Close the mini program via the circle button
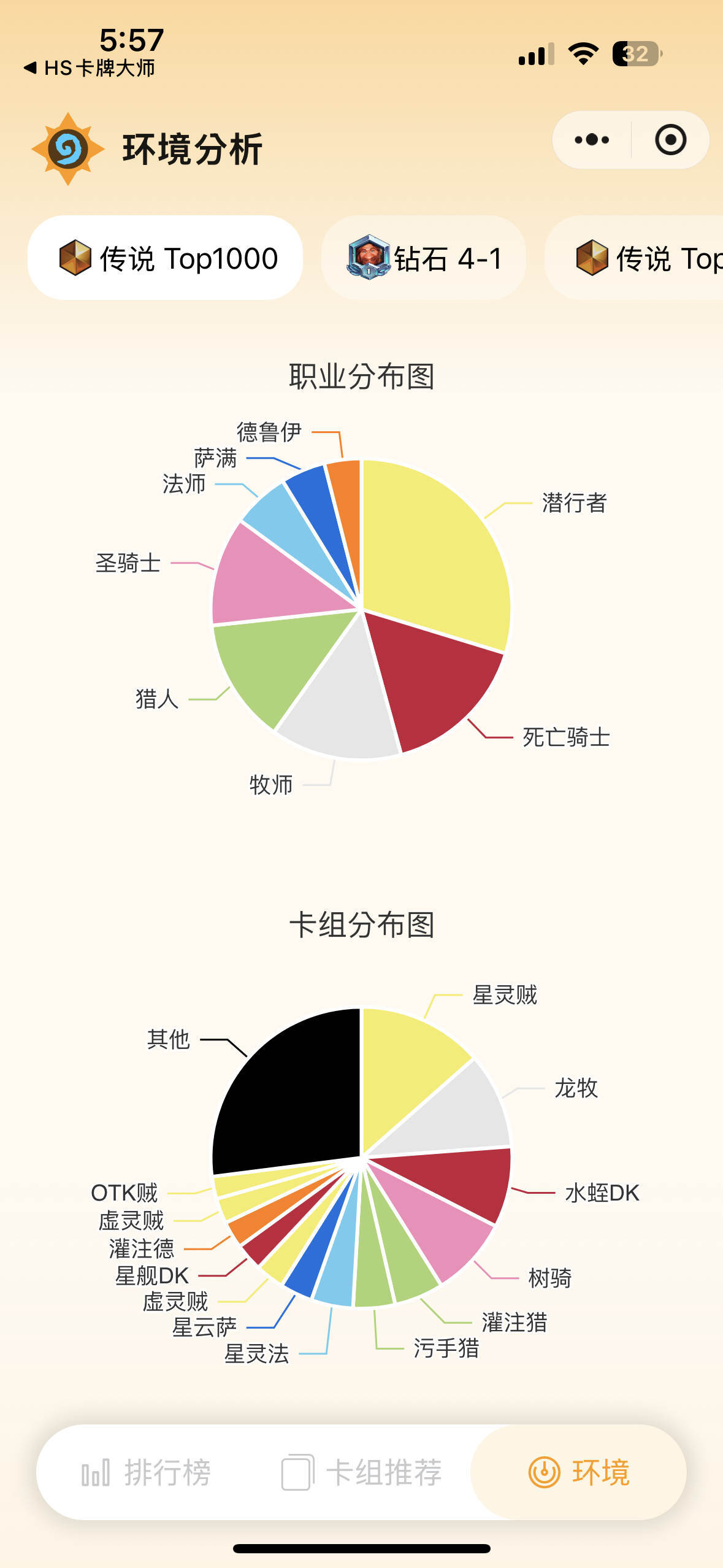 (670, 140)
